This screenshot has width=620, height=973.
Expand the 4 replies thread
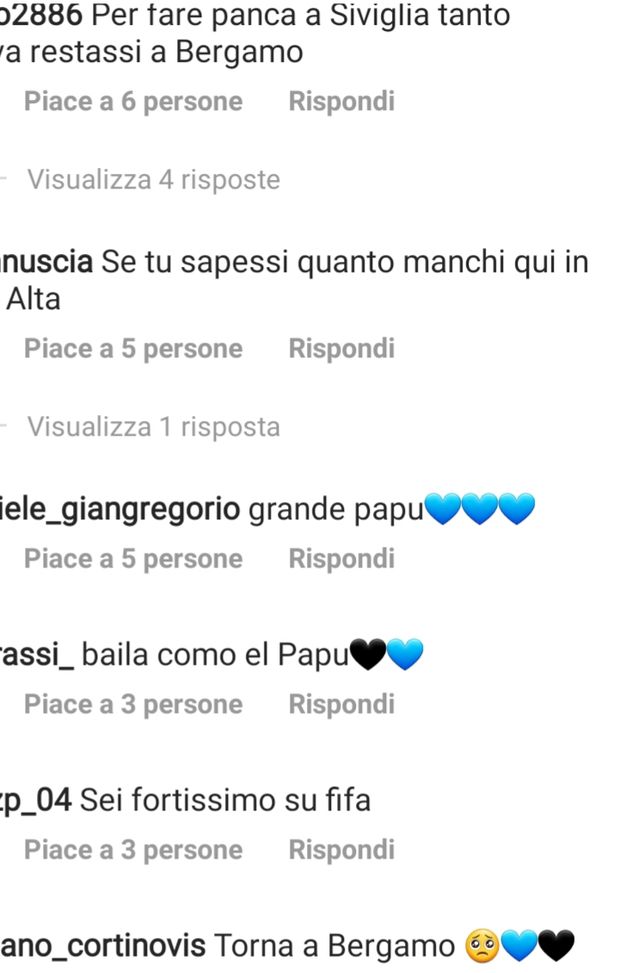(x=153, y=180)
